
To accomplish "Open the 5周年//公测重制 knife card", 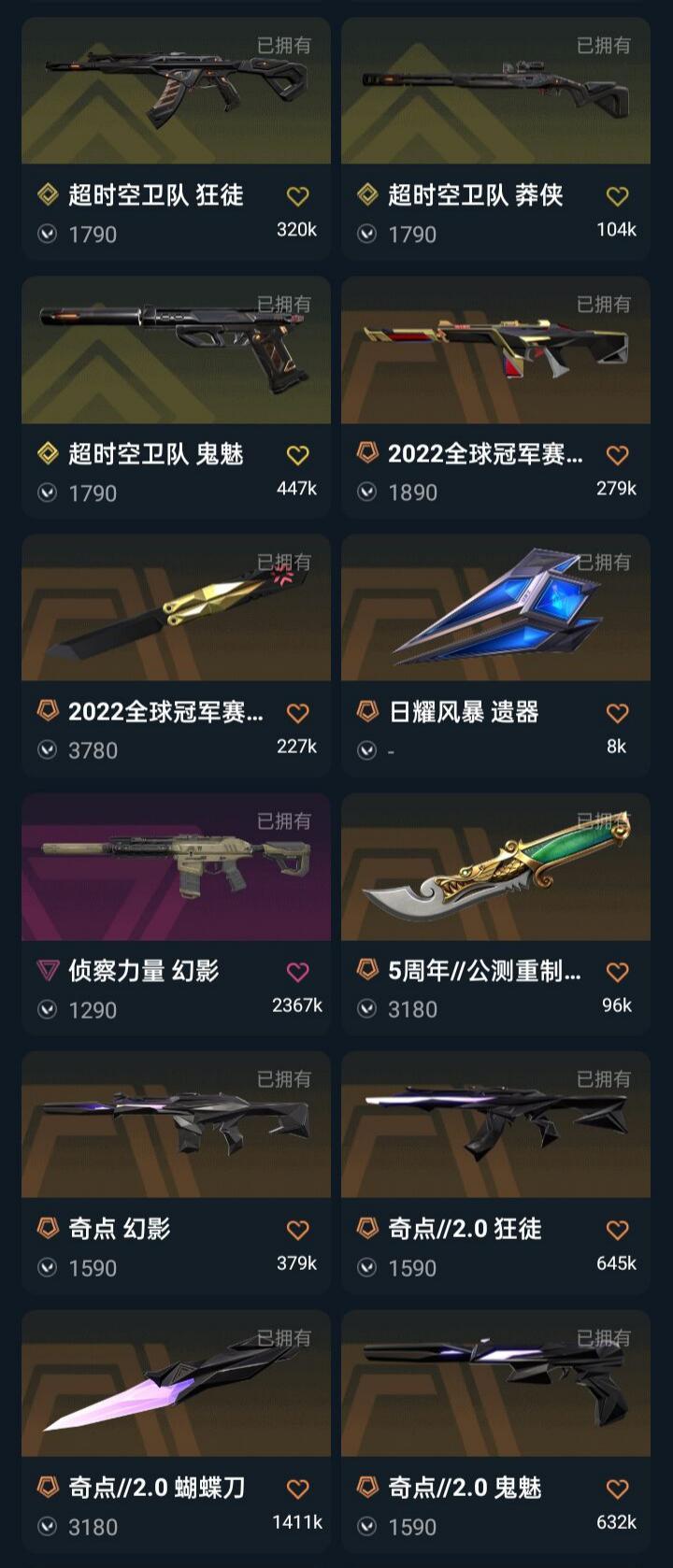I will tap(495, 867).
